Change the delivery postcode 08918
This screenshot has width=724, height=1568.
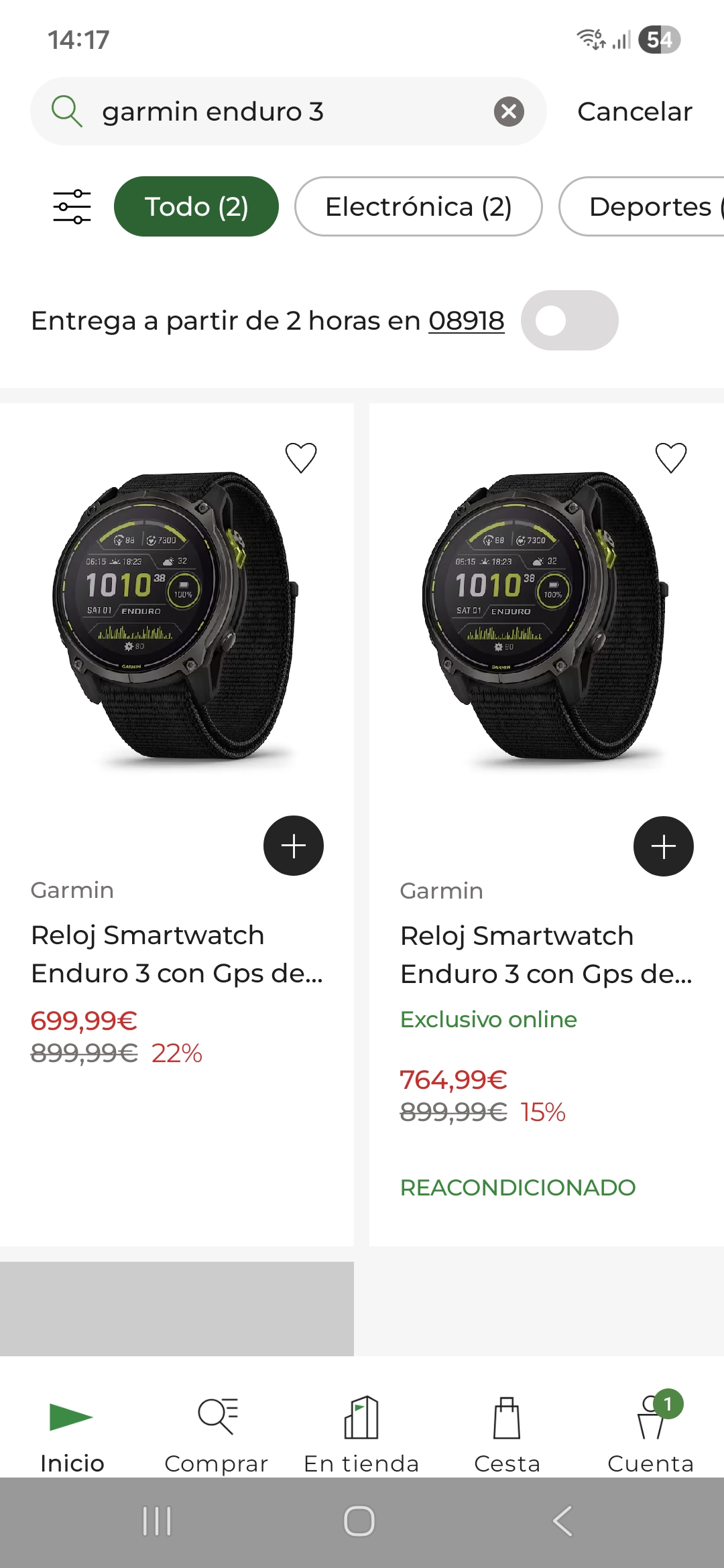point(467,320)
